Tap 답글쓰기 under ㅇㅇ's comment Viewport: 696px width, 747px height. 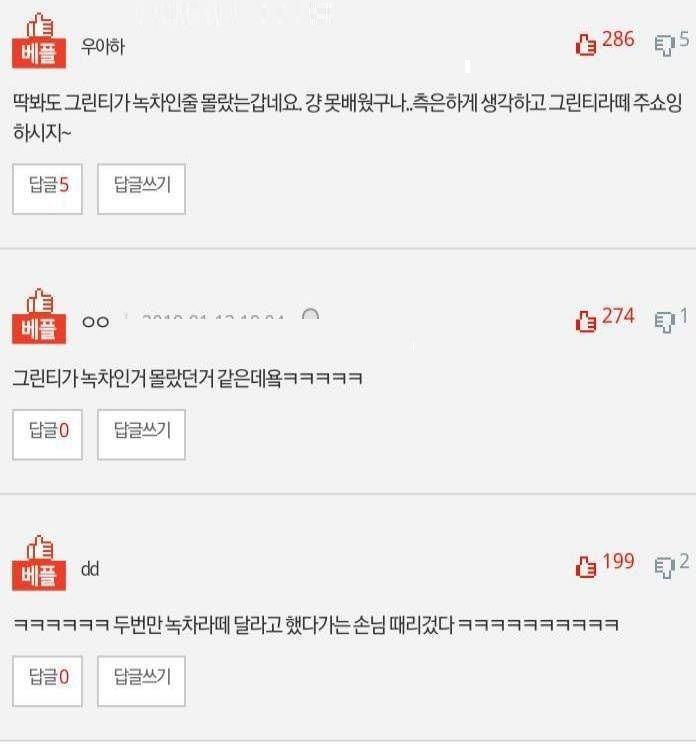pos(141,433)
